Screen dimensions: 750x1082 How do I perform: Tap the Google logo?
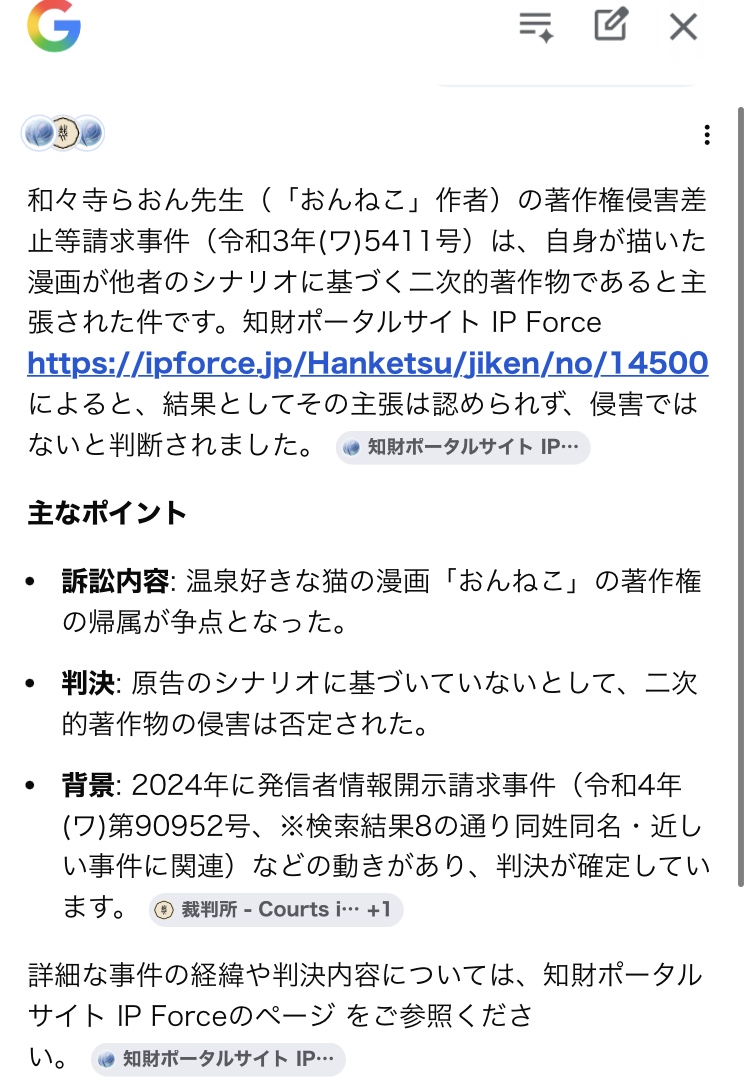pos(54,26)
